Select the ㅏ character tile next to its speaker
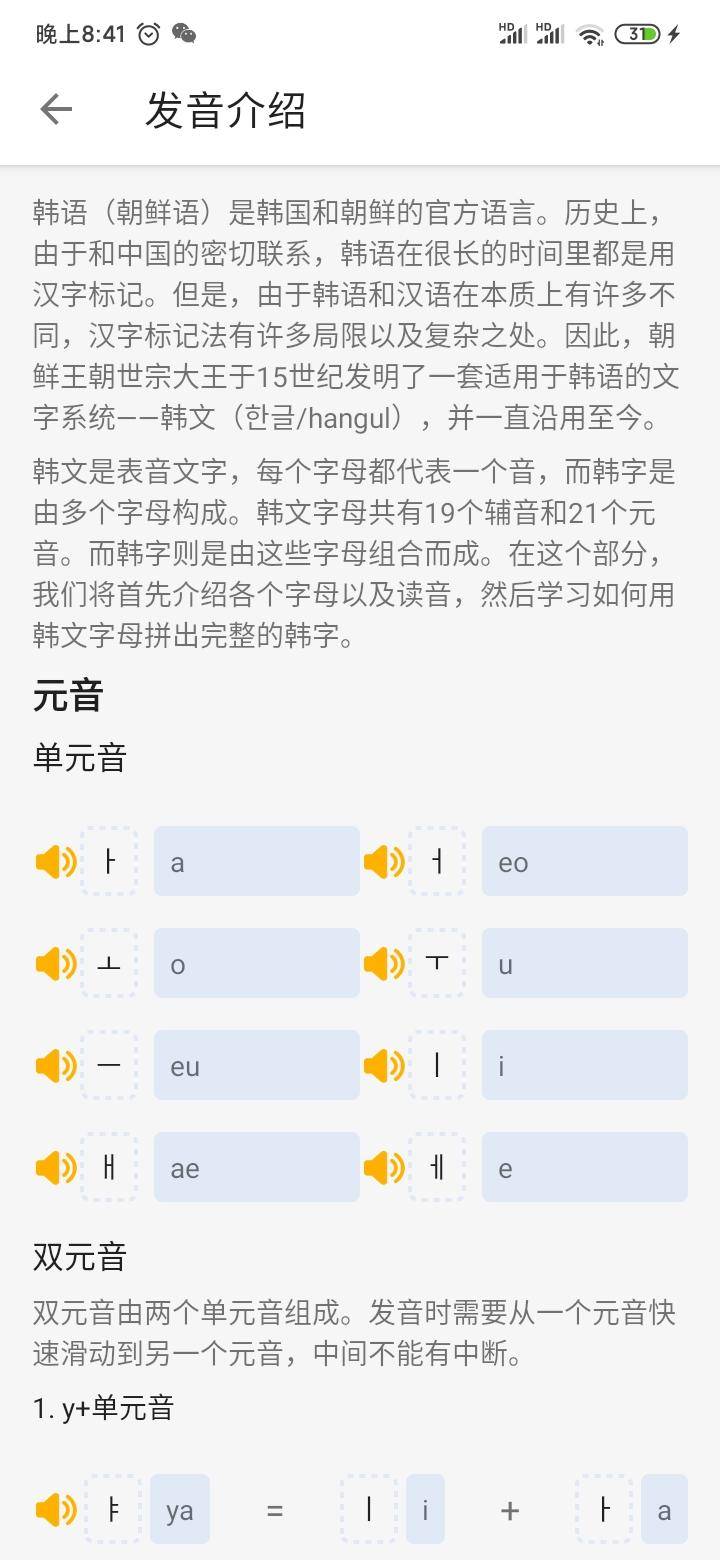 tap(108, 861)
